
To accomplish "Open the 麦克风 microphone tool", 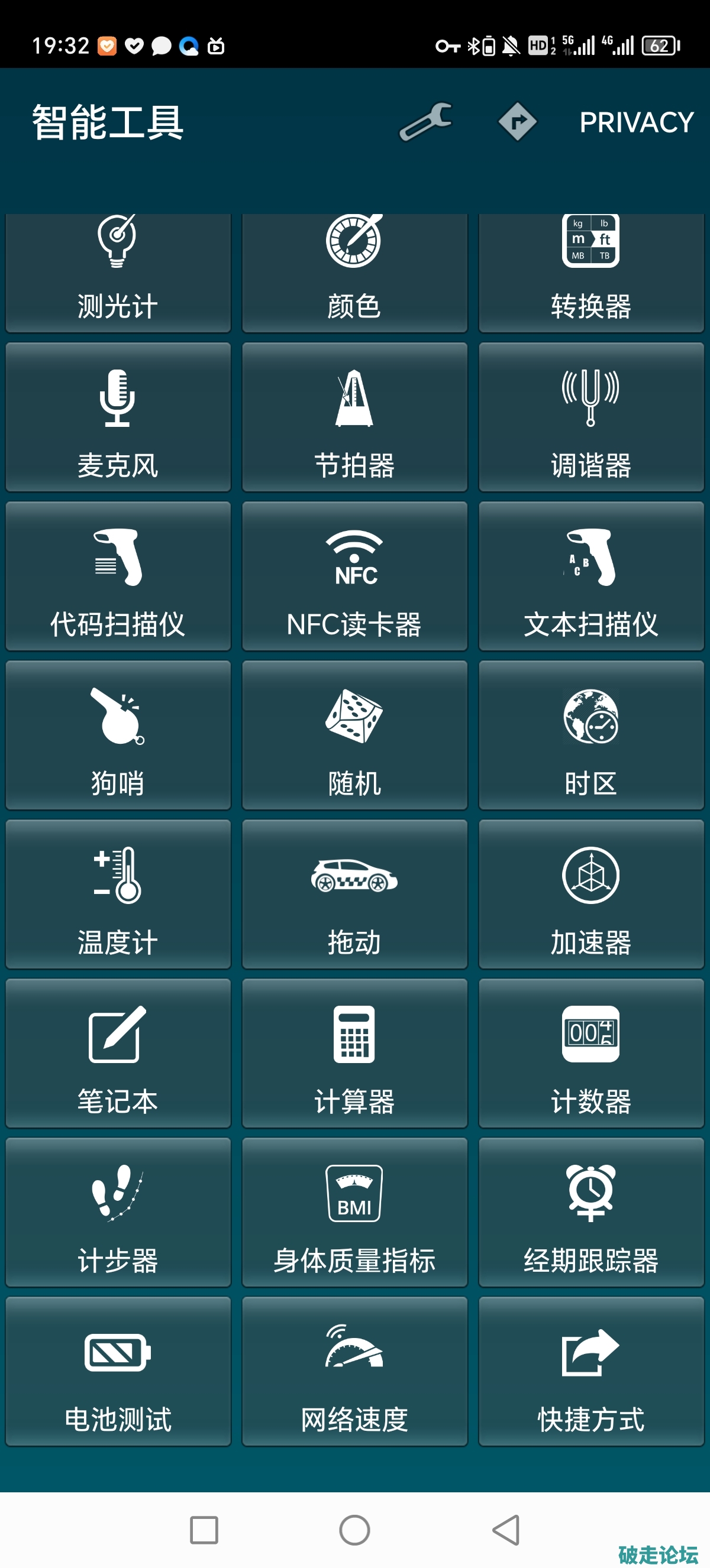I will click(118, 417).
